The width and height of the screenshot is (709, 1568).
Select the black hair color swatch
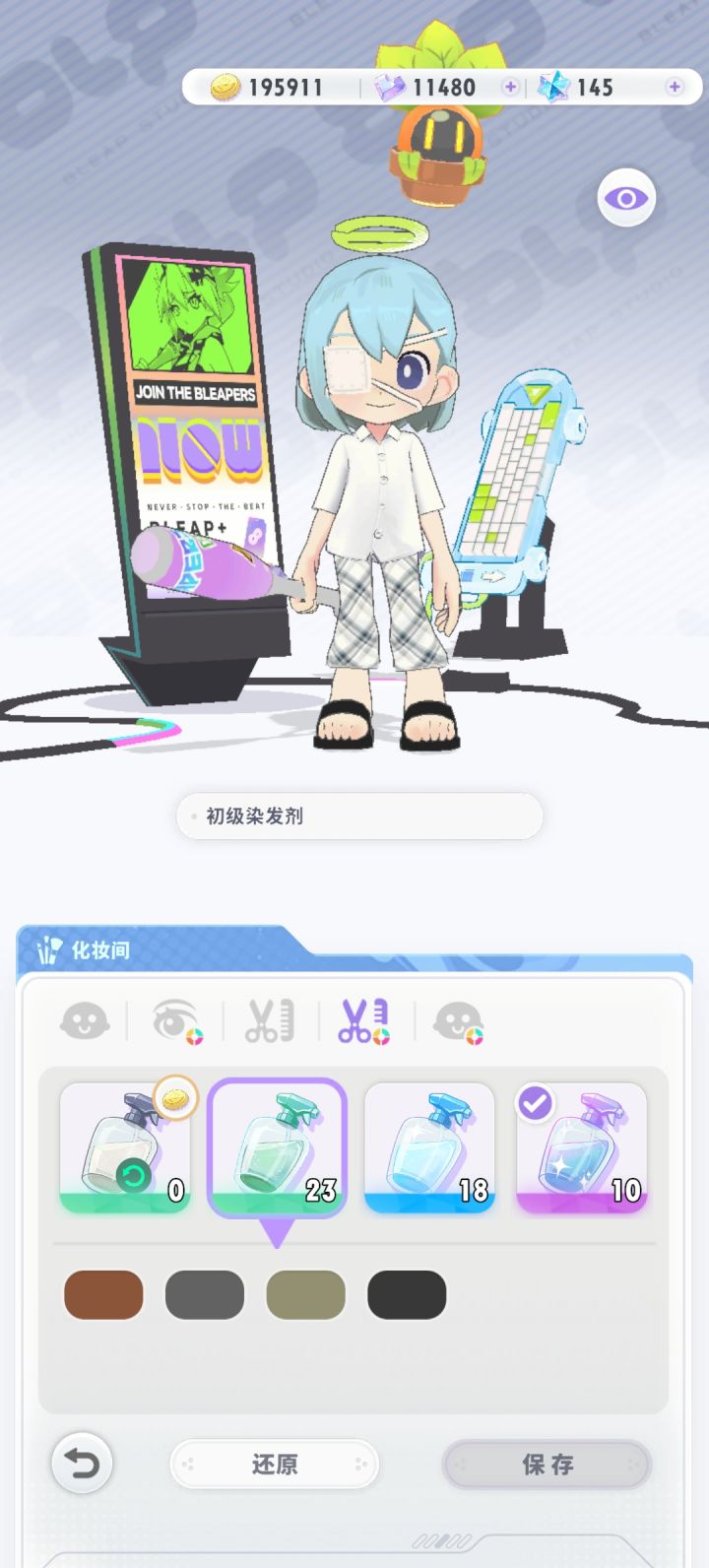[x=406, y=1296]
